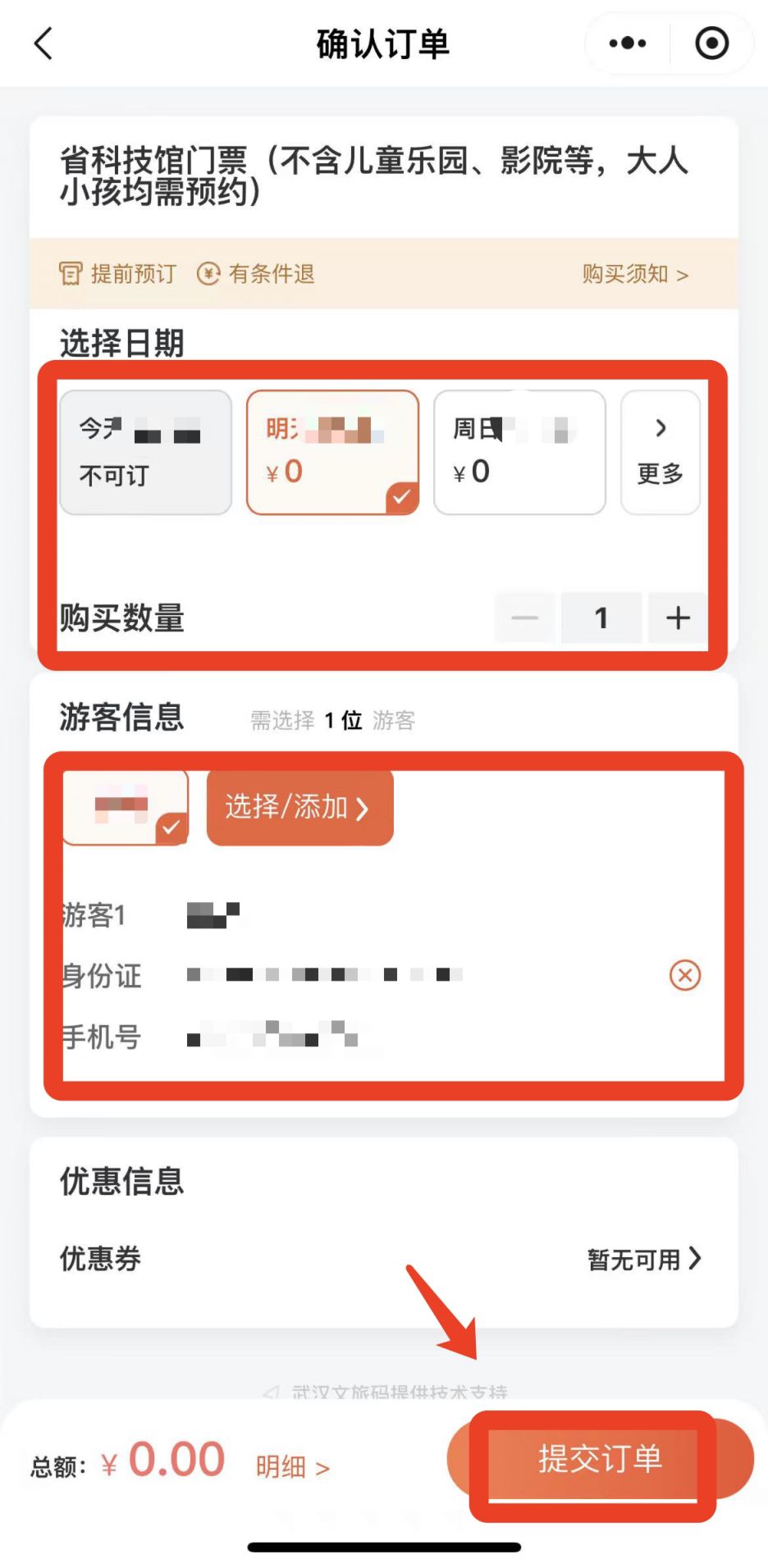Decrease purchase quantity with the minus button
This screenshot has height=1568, width=768.
click(x=524, y=618)
